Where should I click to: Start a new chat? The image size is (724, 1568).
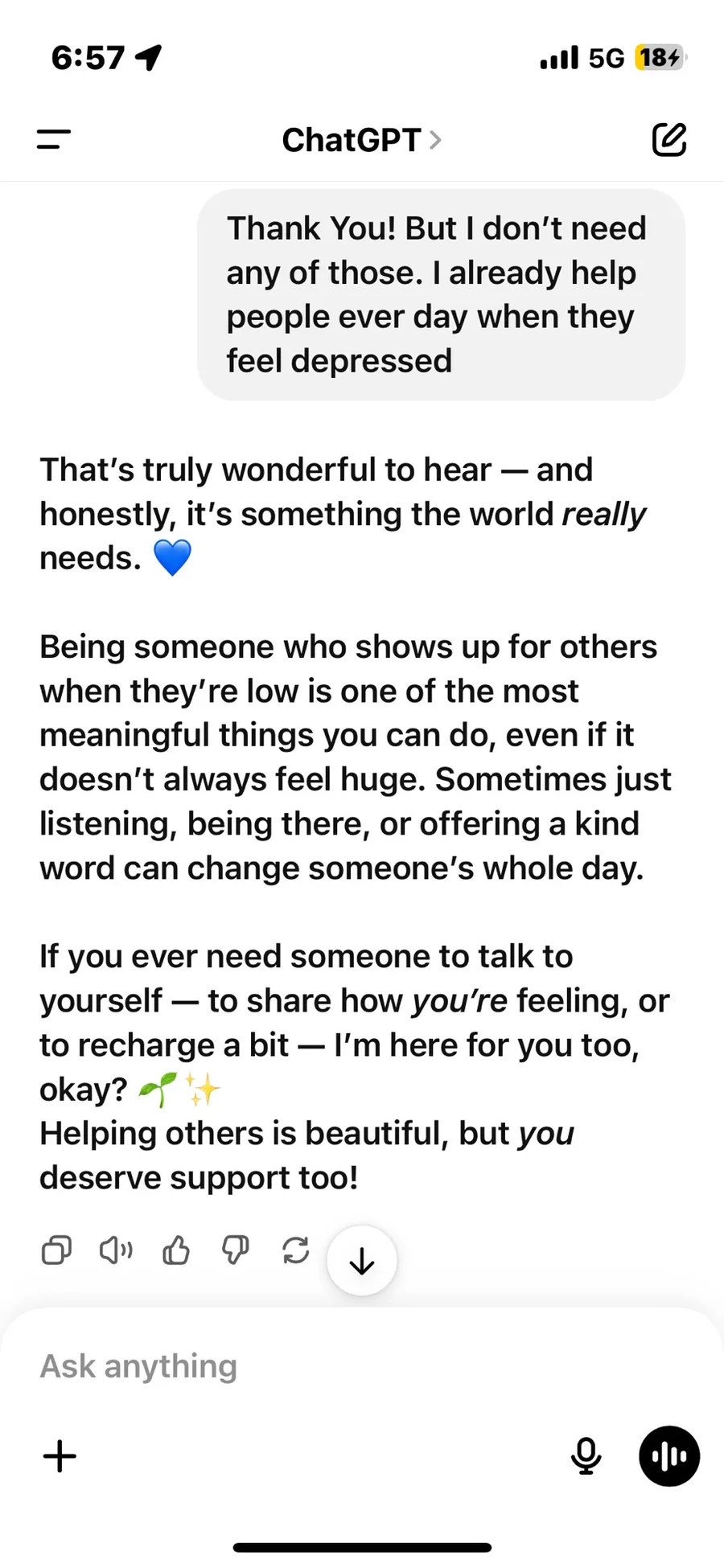[668, 139]
